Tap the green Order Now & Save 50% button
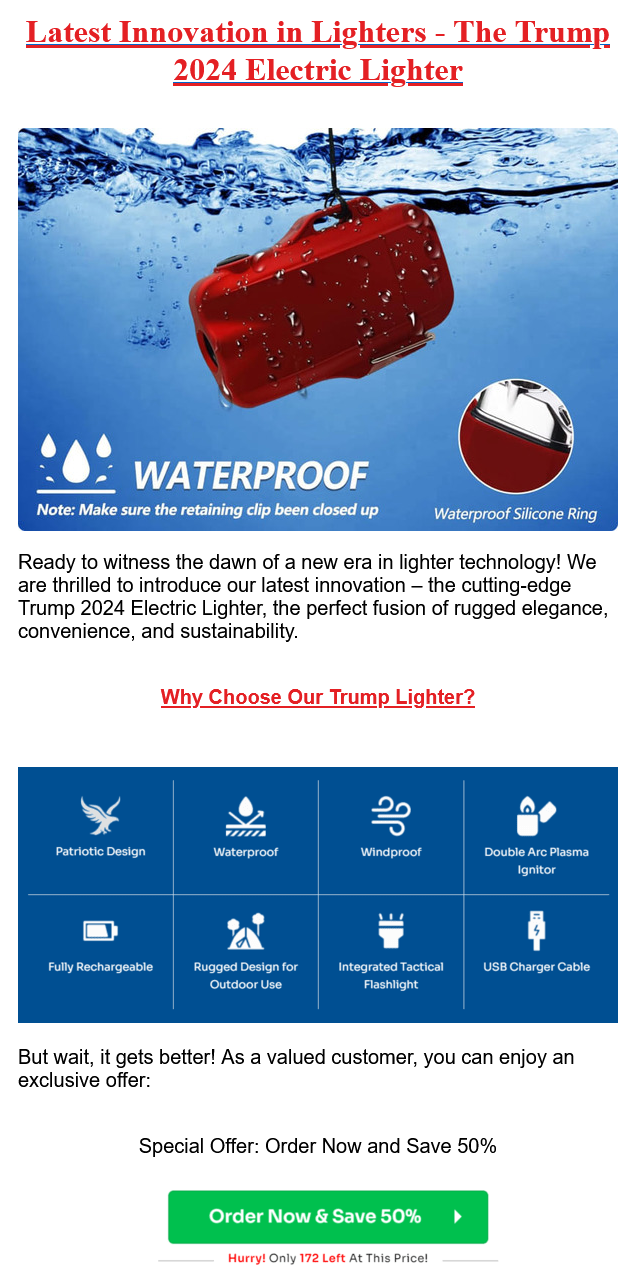The width and height of the screenshot is (635, 1279). point(327,1216)
